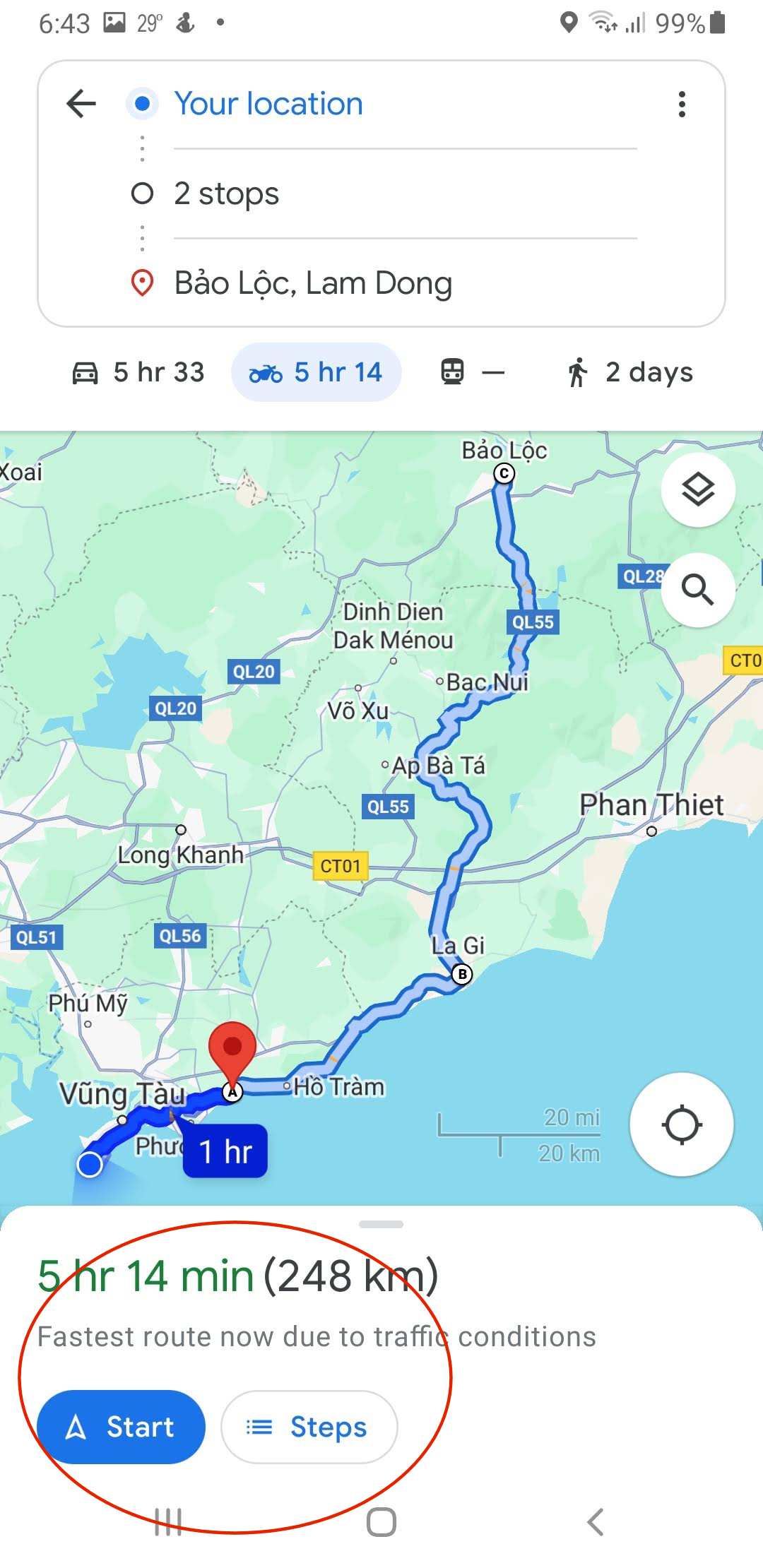Viewport: 763px width, 1568px height.
Task: Expand the route details sheet handle
Action: pyautogui.click(x=381, y=1224)
